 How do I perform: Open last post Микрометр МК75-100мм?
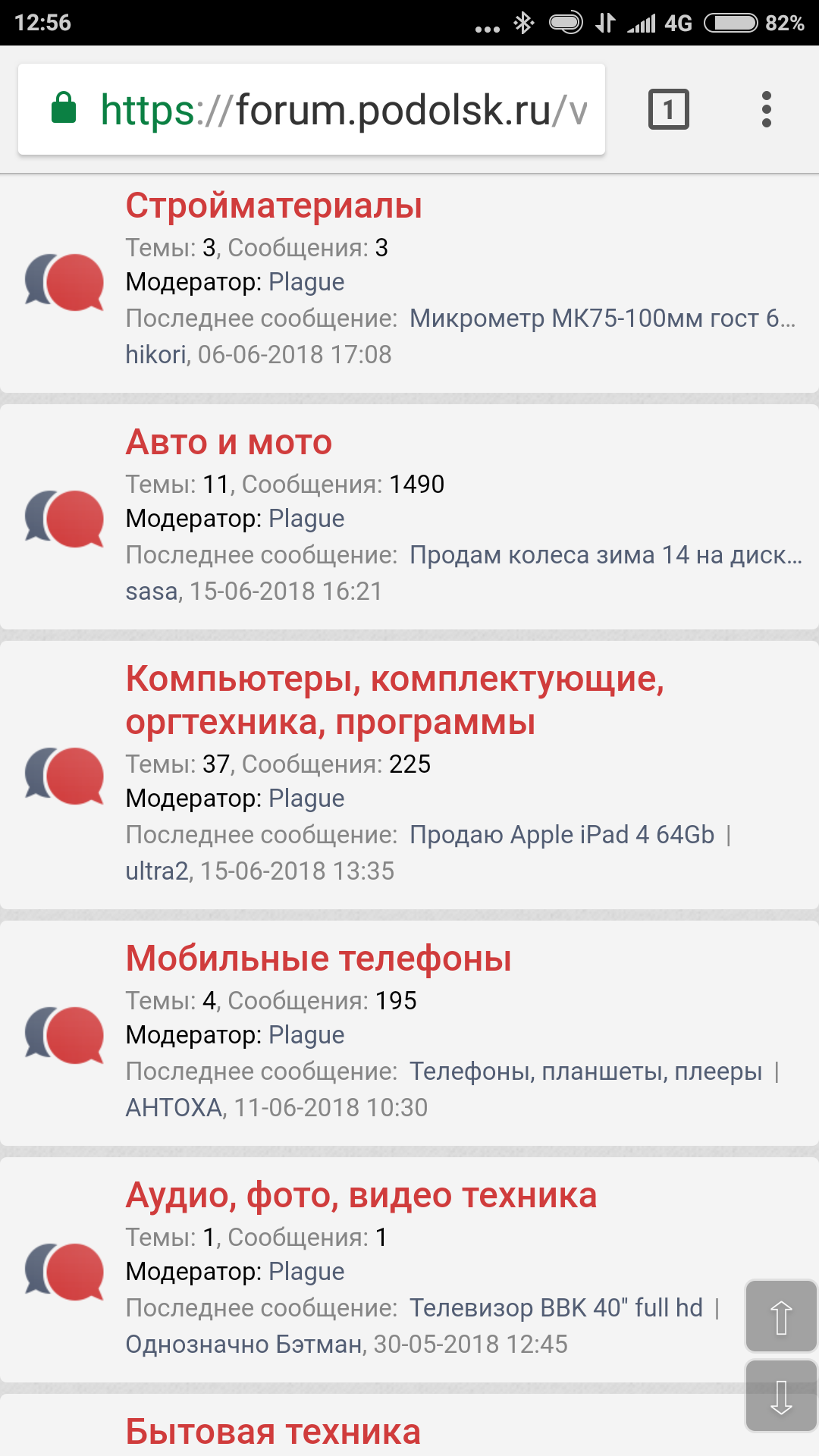(x=602, y=318)
